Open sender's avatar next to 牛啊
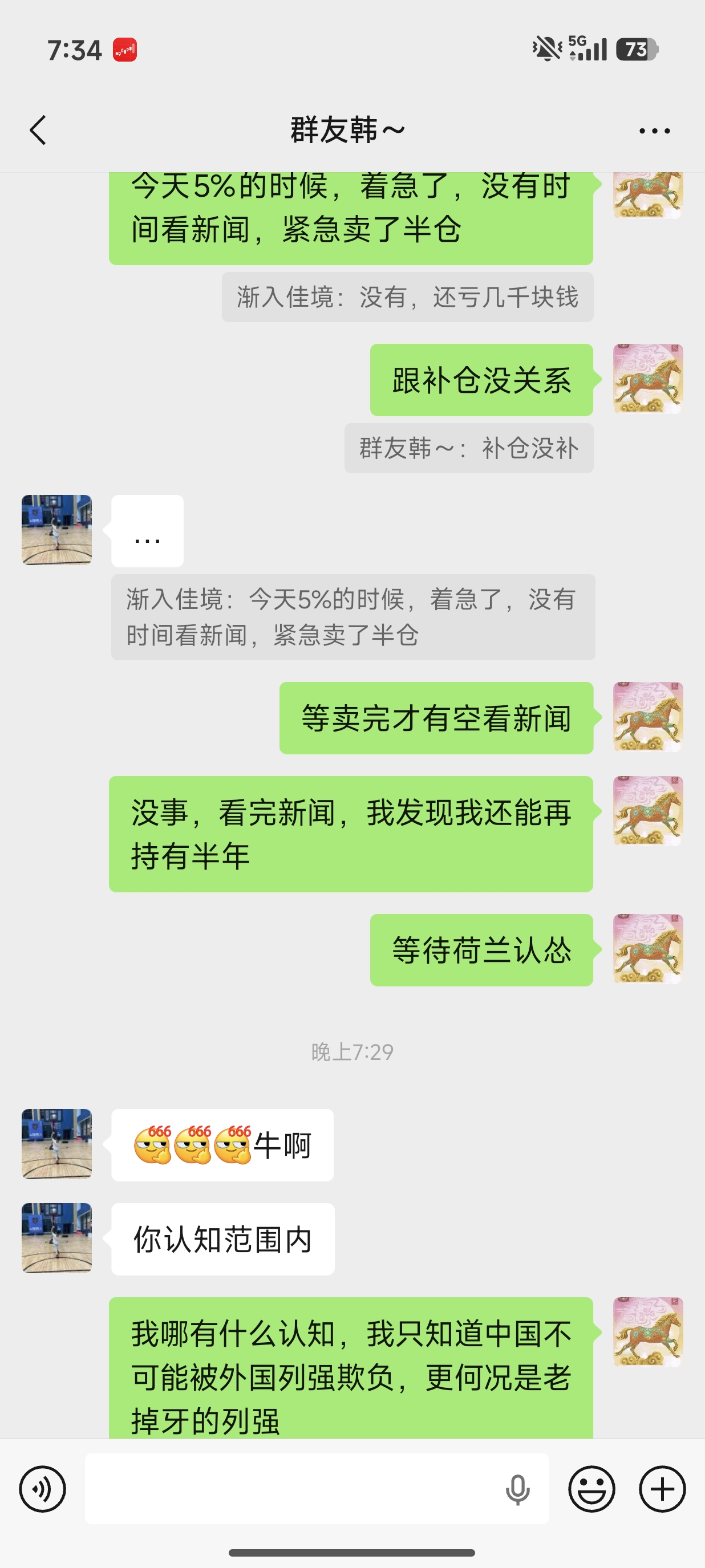Viewport: 705px width, 1568px height. tap(56, 1144)
